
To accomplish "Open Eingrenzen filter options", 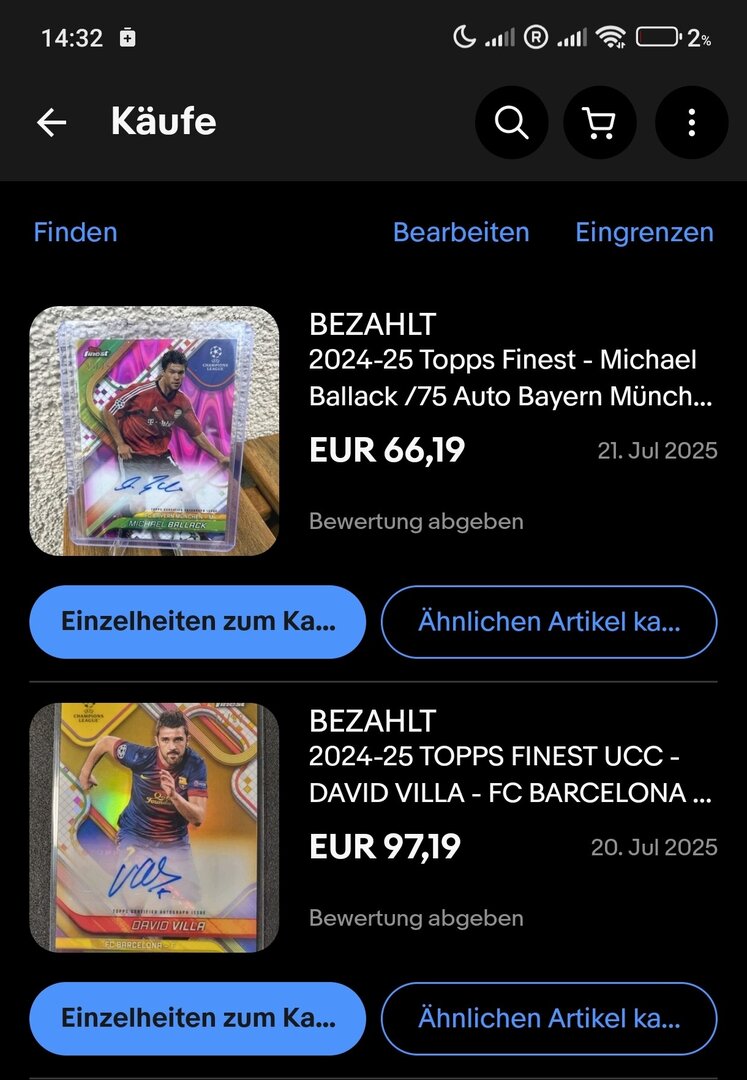I will pyautogui.click(x=644, y=232).
